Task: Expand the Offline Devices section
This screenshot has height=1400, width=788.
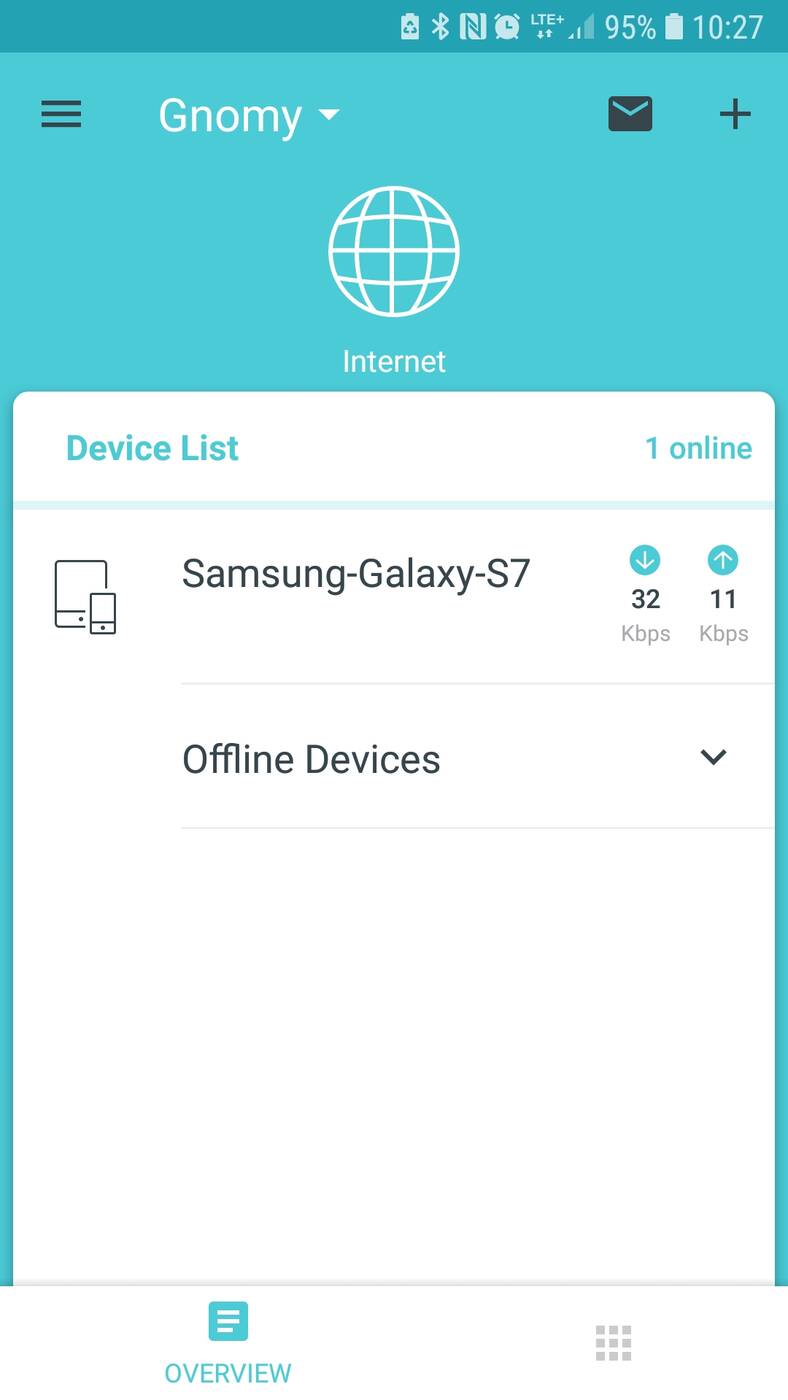Action: [x=712, y=758]
